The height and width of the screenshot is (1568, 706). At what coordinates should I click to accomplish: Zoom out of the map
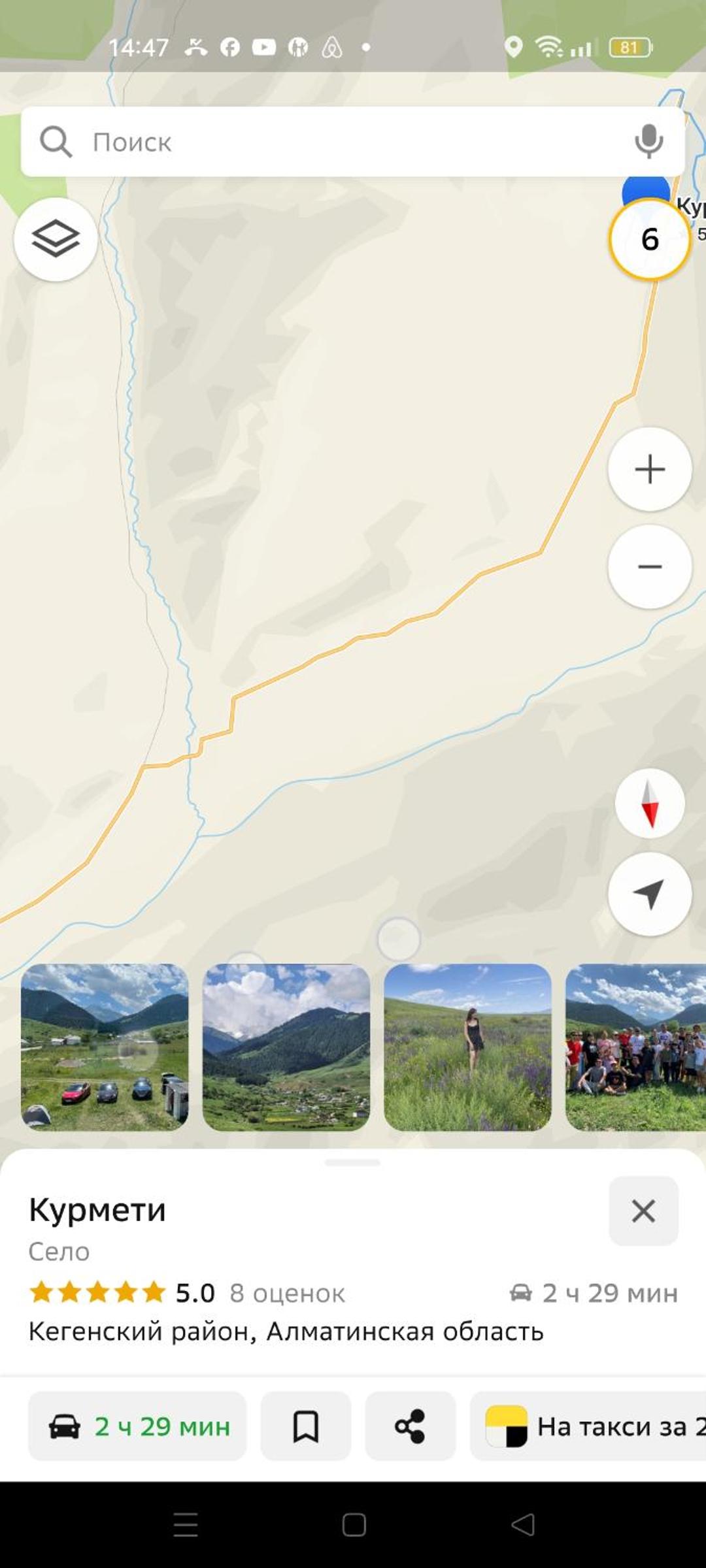(x=649, y=566)
